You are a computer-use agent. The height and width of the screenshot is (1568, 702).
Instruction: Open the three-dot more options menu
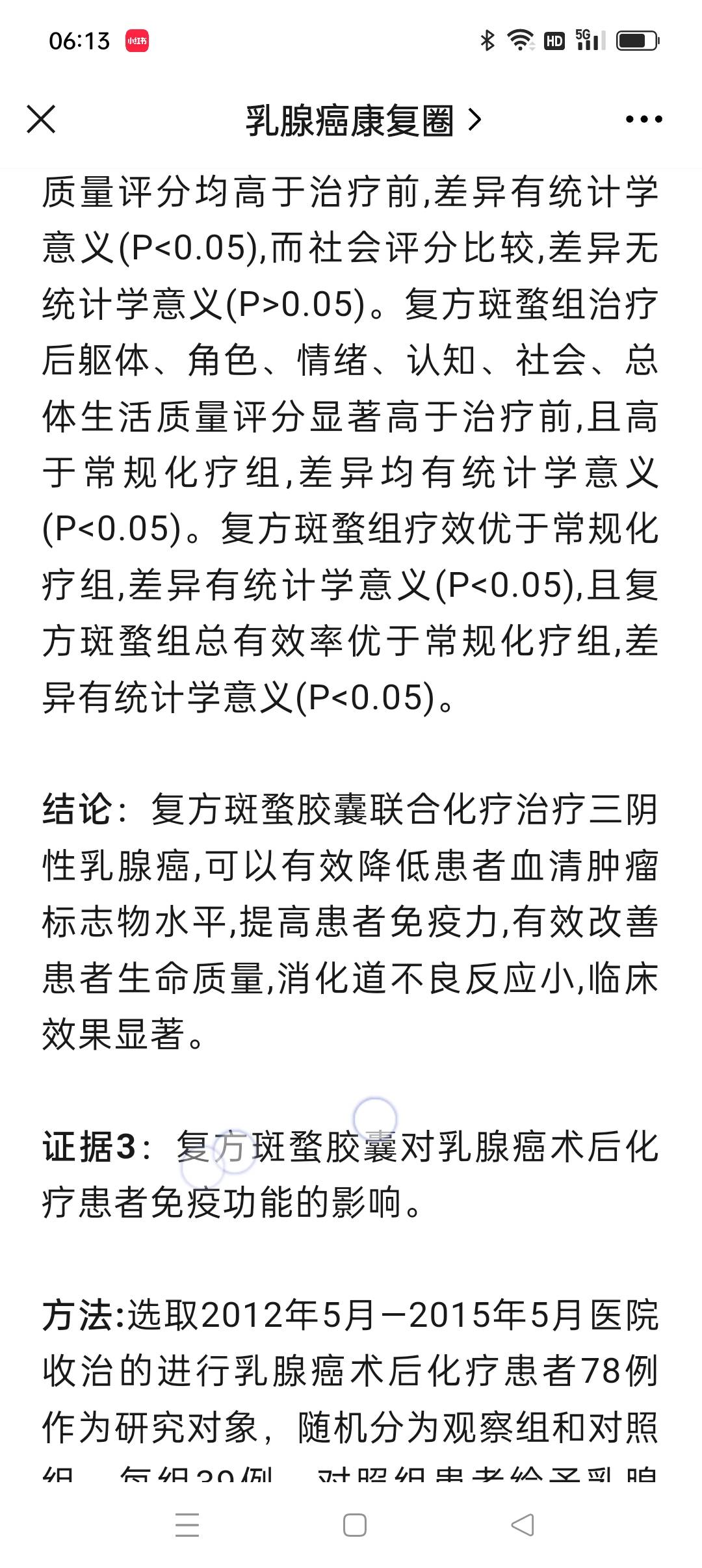[x=643, y=120]
